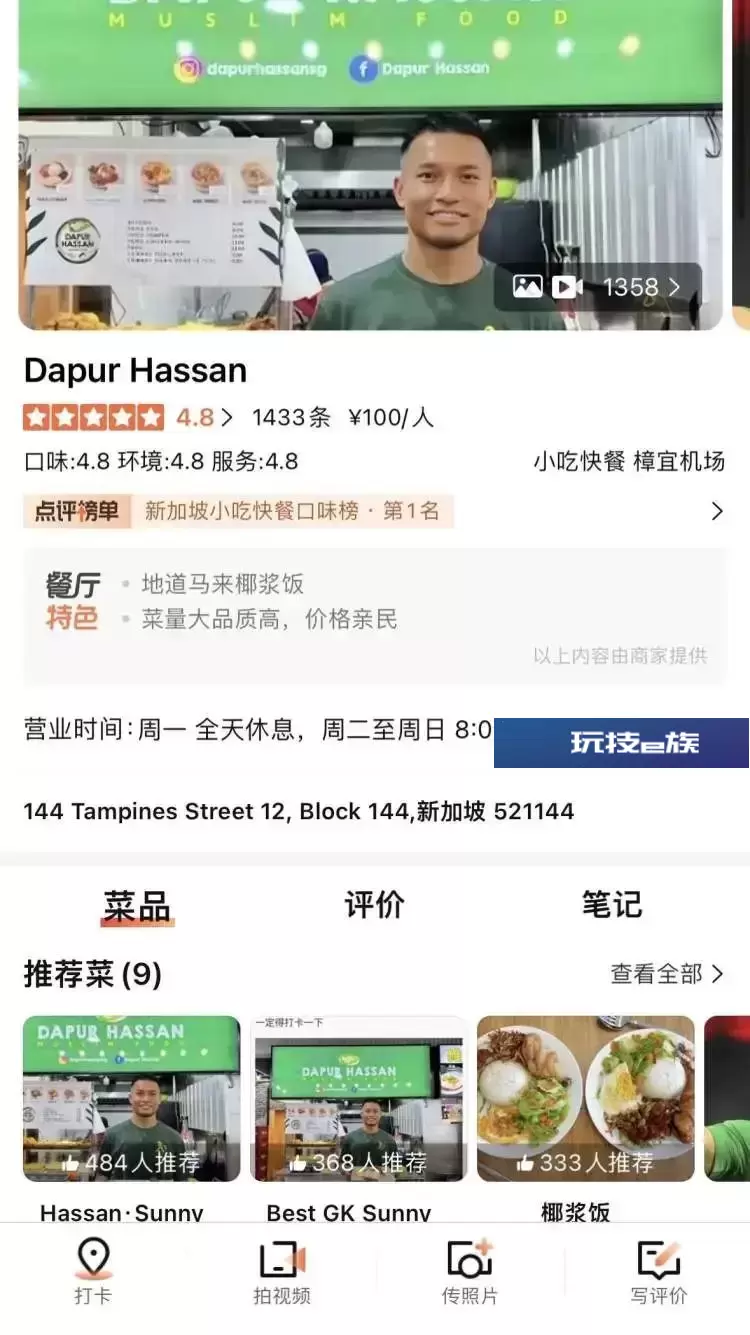This screenshot has height=1335, width=750.
Task: Open the 点评榜单 ranking row
Action: pyautogui.click(x=374, y=511)
